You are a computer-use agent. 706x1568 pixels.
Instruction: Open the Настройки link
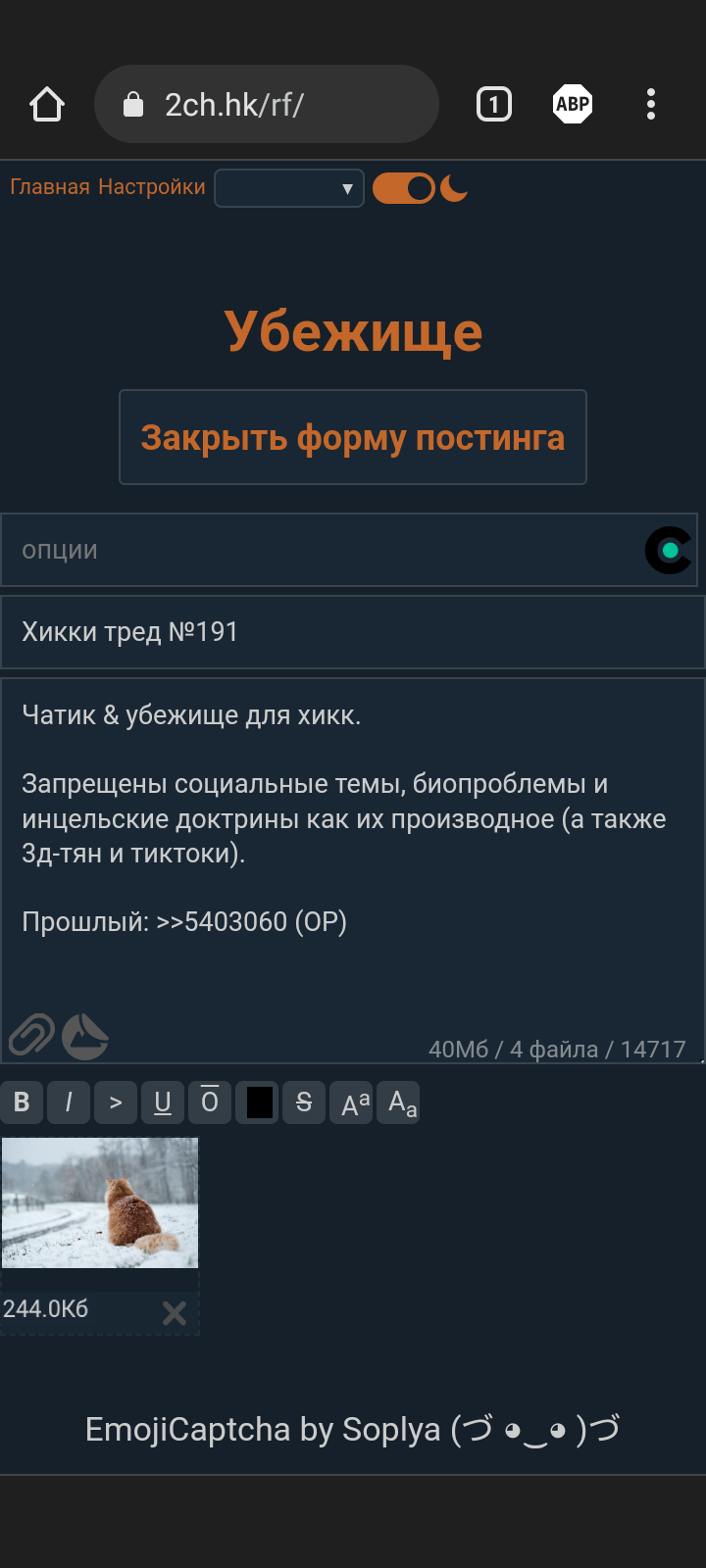pos(152,187)
